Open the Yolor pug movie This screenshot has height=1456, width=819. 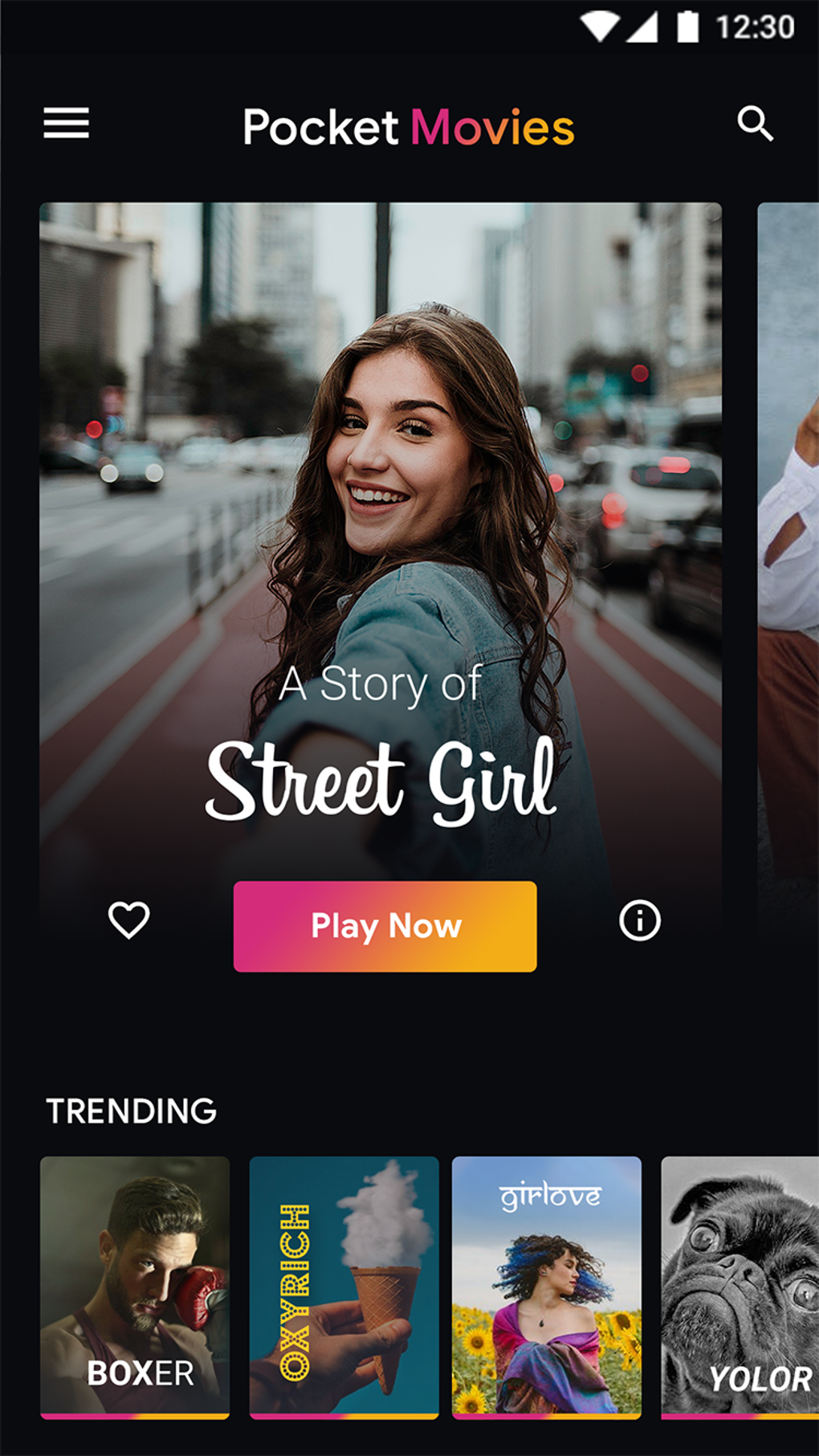[x=740, y=1287]
